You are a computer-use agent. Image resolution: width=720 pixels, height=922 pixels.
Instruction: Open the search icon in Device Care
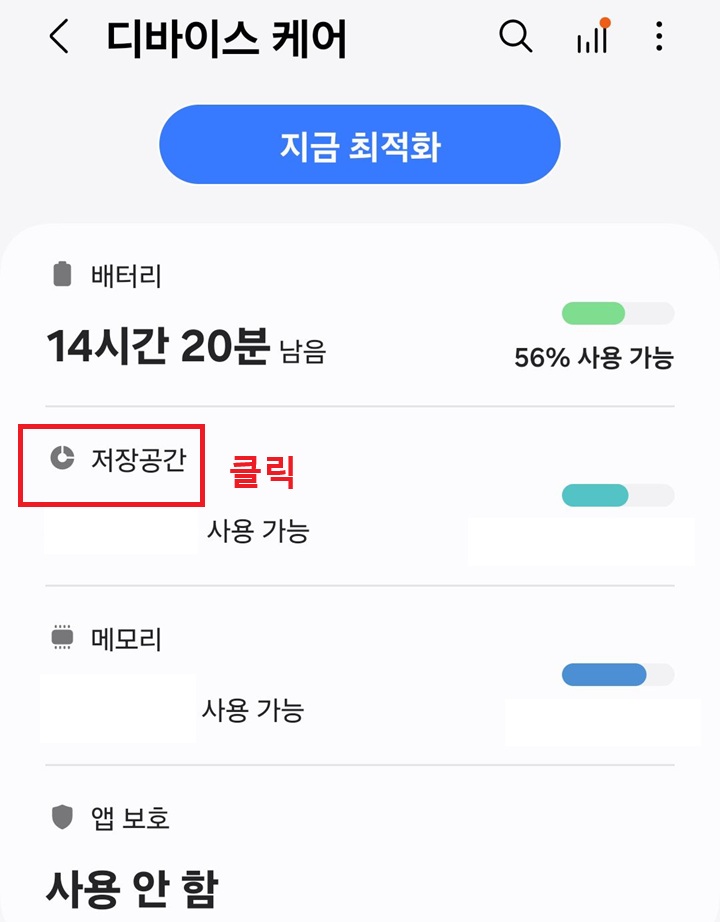515,37
